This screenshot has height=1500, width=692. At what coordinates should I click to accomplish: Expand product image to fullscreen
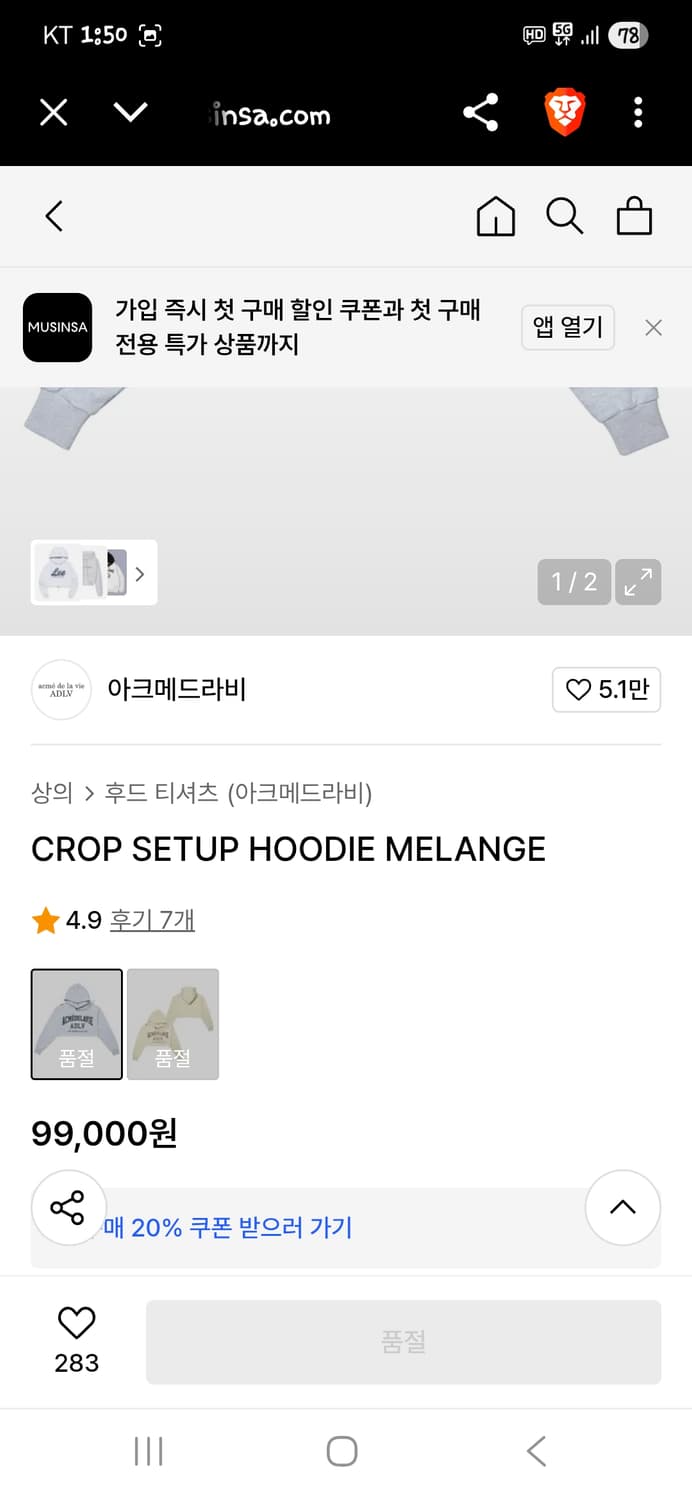(x=638, y=581)
